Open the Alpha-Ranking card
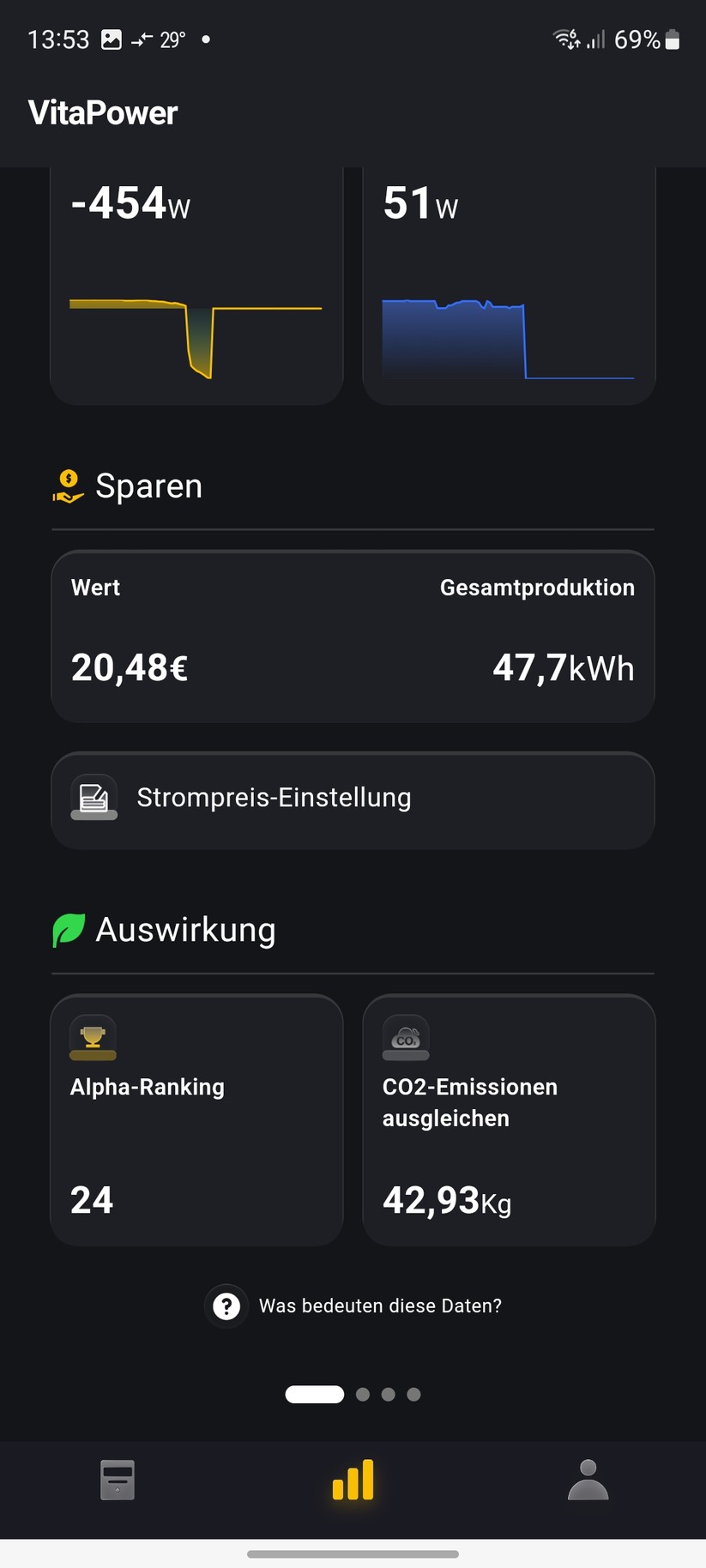The width and height of the screenshot is (706, 1568). tap(196, 1119)
